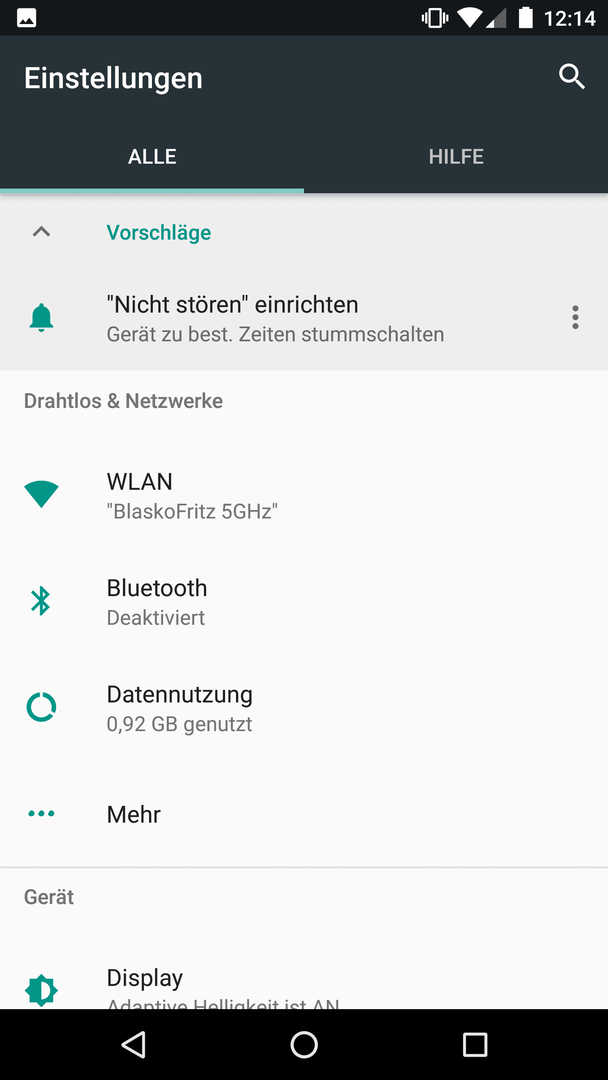This screenshot has width=608, height=1080.
Task: Open Bluetooth settings
Action: tap(304, 601)
